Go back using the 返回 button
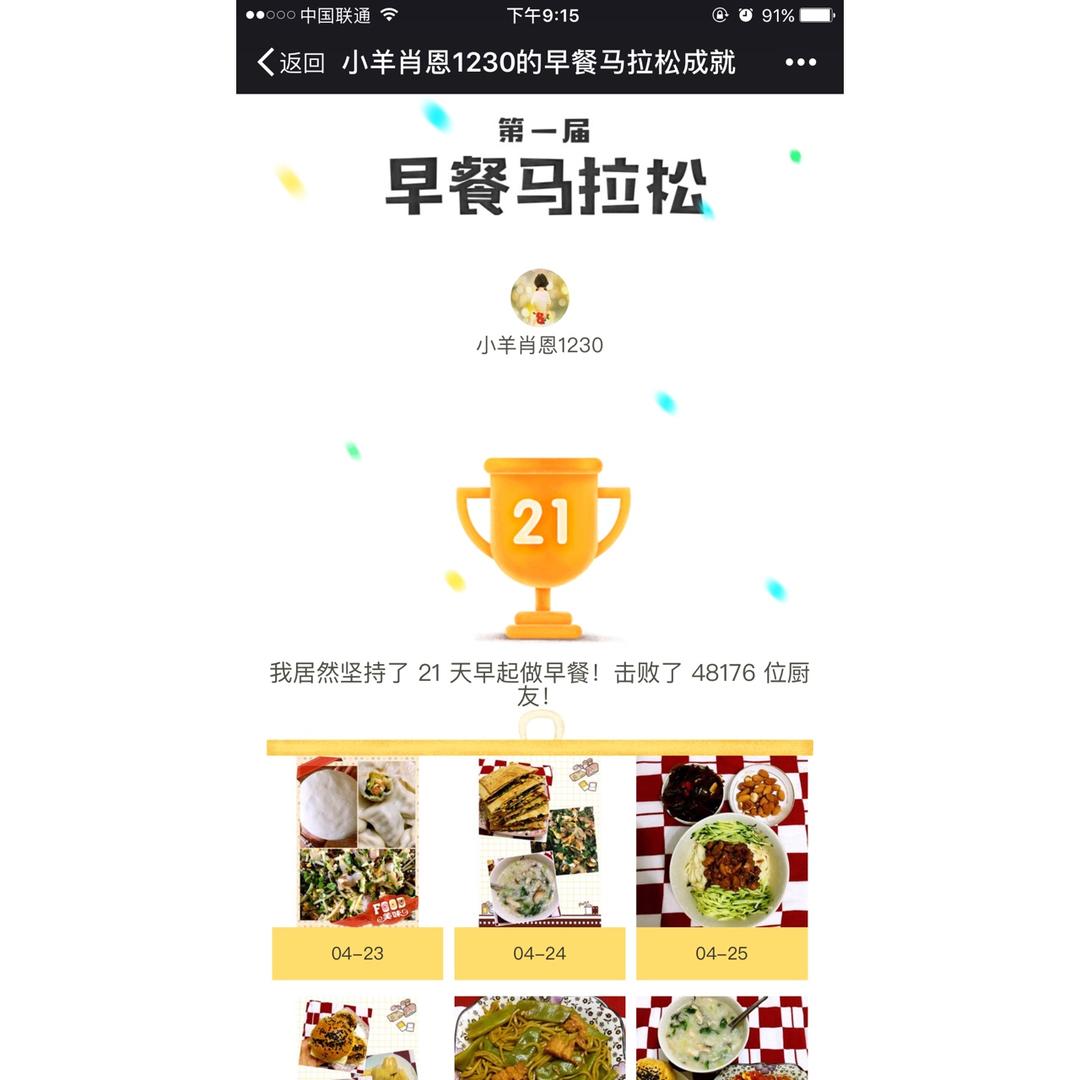Viewport: 1080px width, 1080px height. tap(291, 62)
